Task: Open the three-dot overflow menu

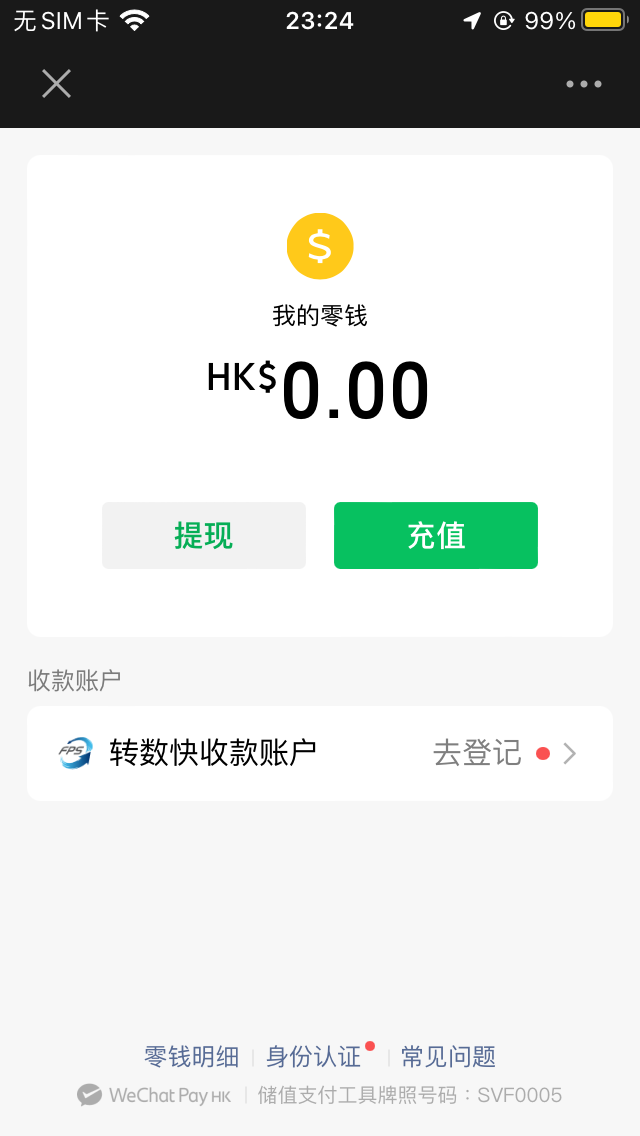Action: point(583,84)
